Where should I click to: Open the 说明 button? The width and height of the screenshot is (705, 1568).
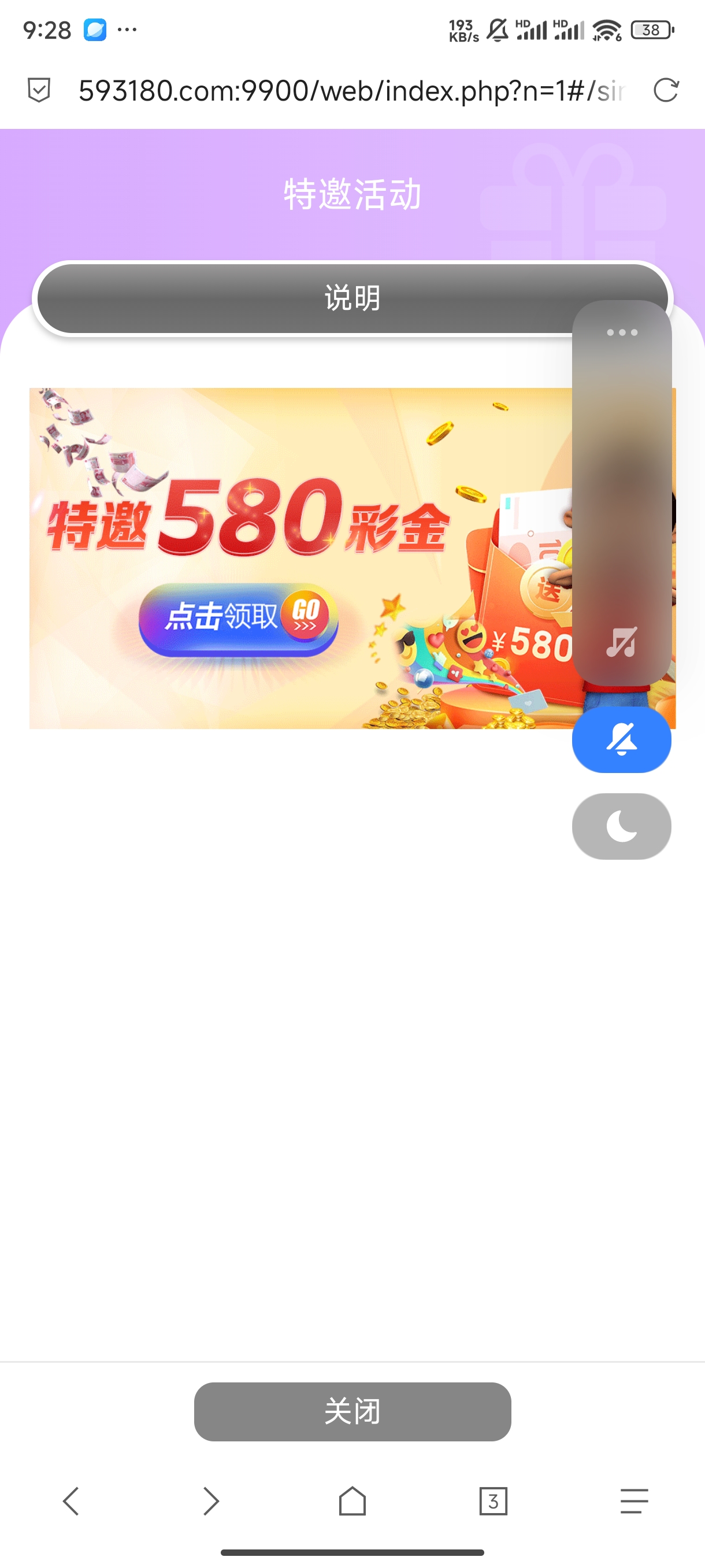click(x=304, y=298)
